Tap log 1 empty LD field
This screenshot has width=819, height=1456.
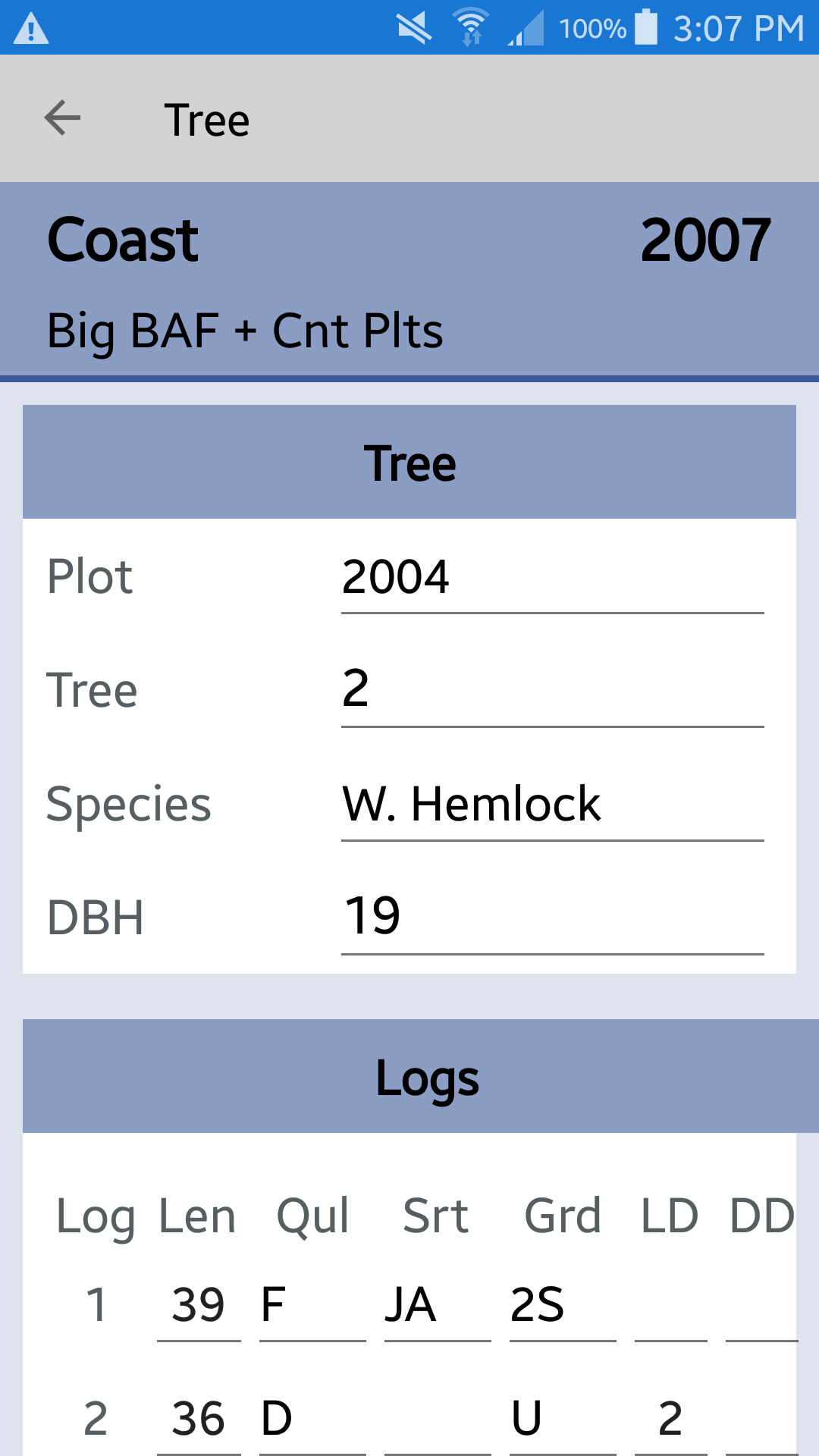pos(671,1306)
